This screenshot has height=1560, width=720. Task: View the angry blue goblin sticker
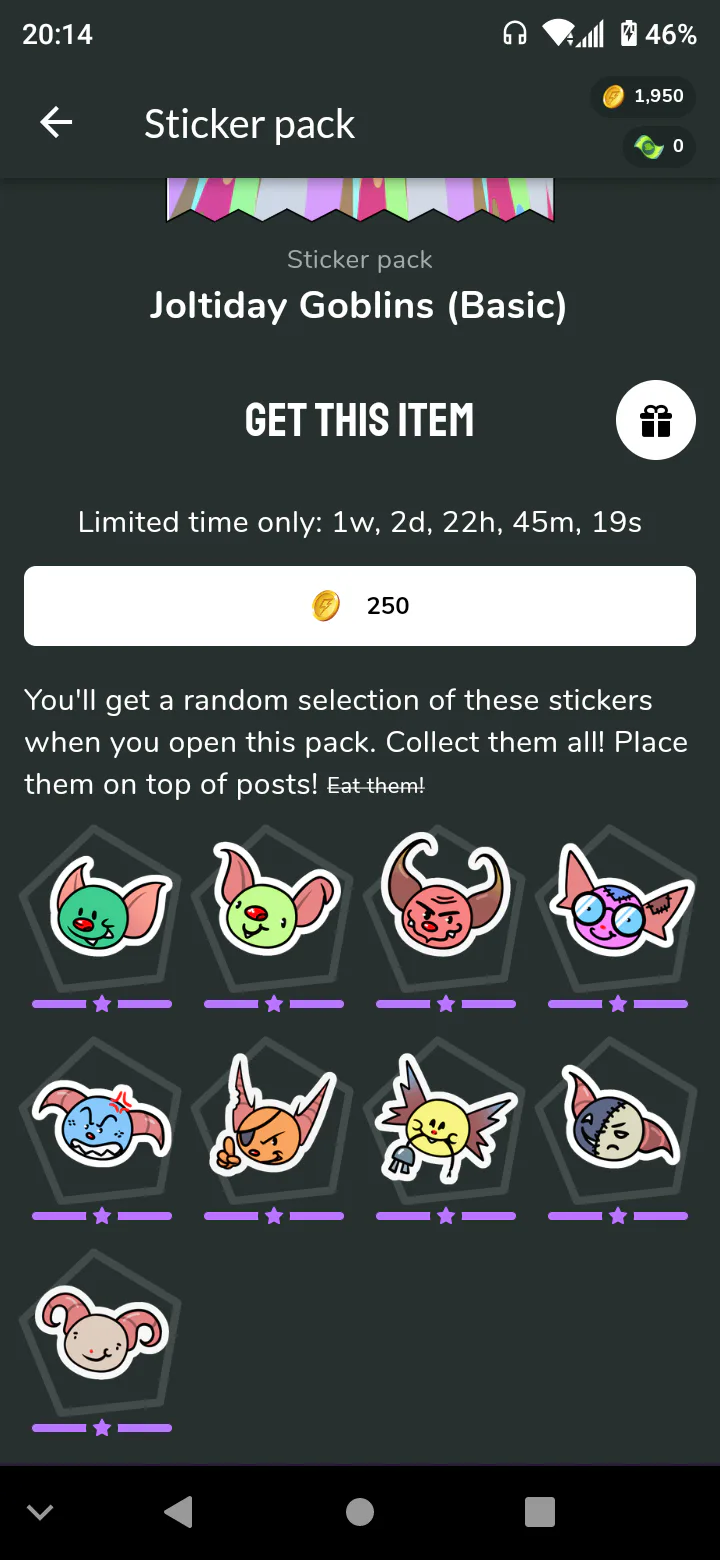tap(102, 1120)
